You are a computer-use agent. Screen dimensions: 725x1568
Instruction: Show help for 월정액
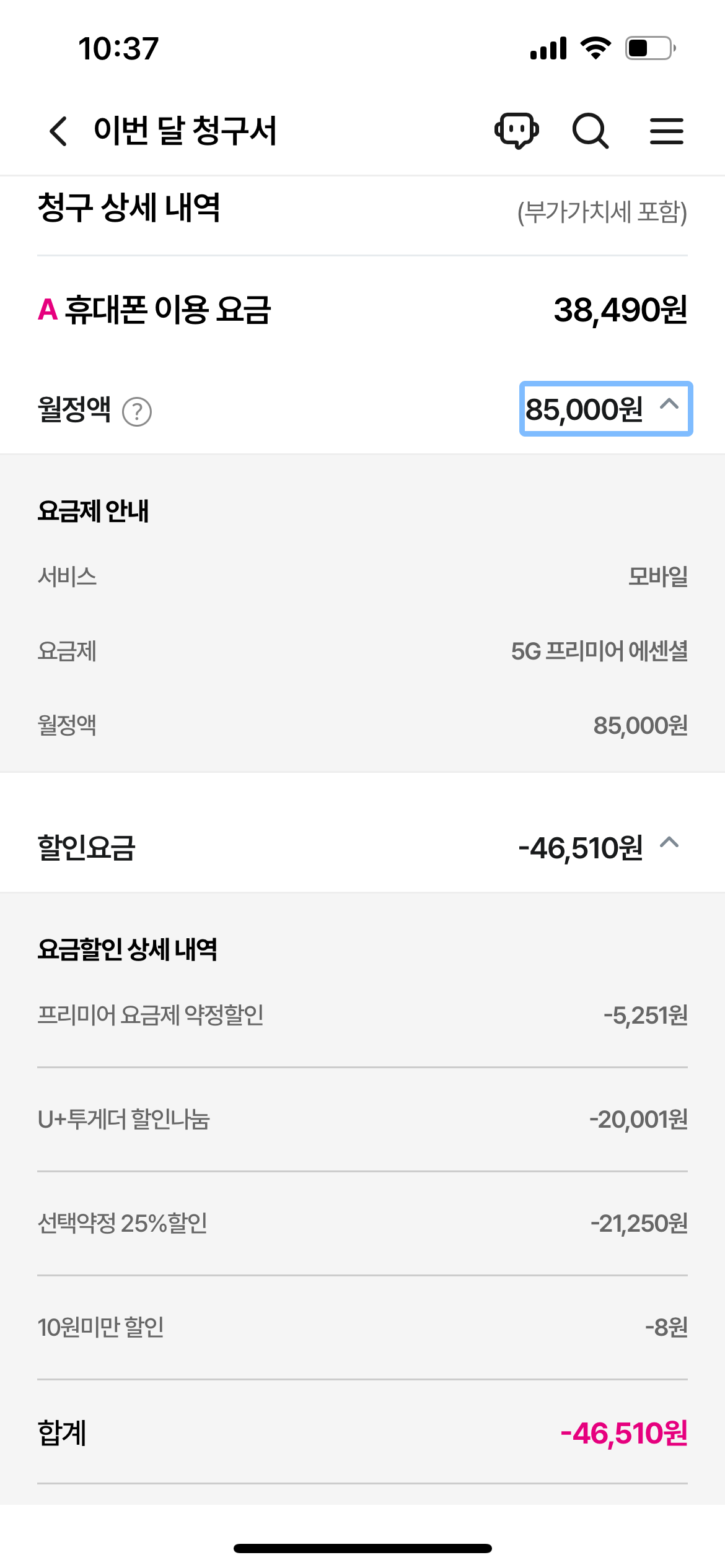pos(137,412)
